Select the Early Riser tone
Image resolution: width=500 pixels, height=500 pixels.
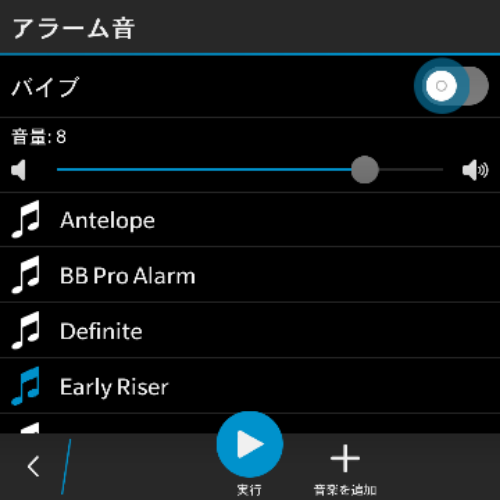pyautogui.click(x=250, y=386)
